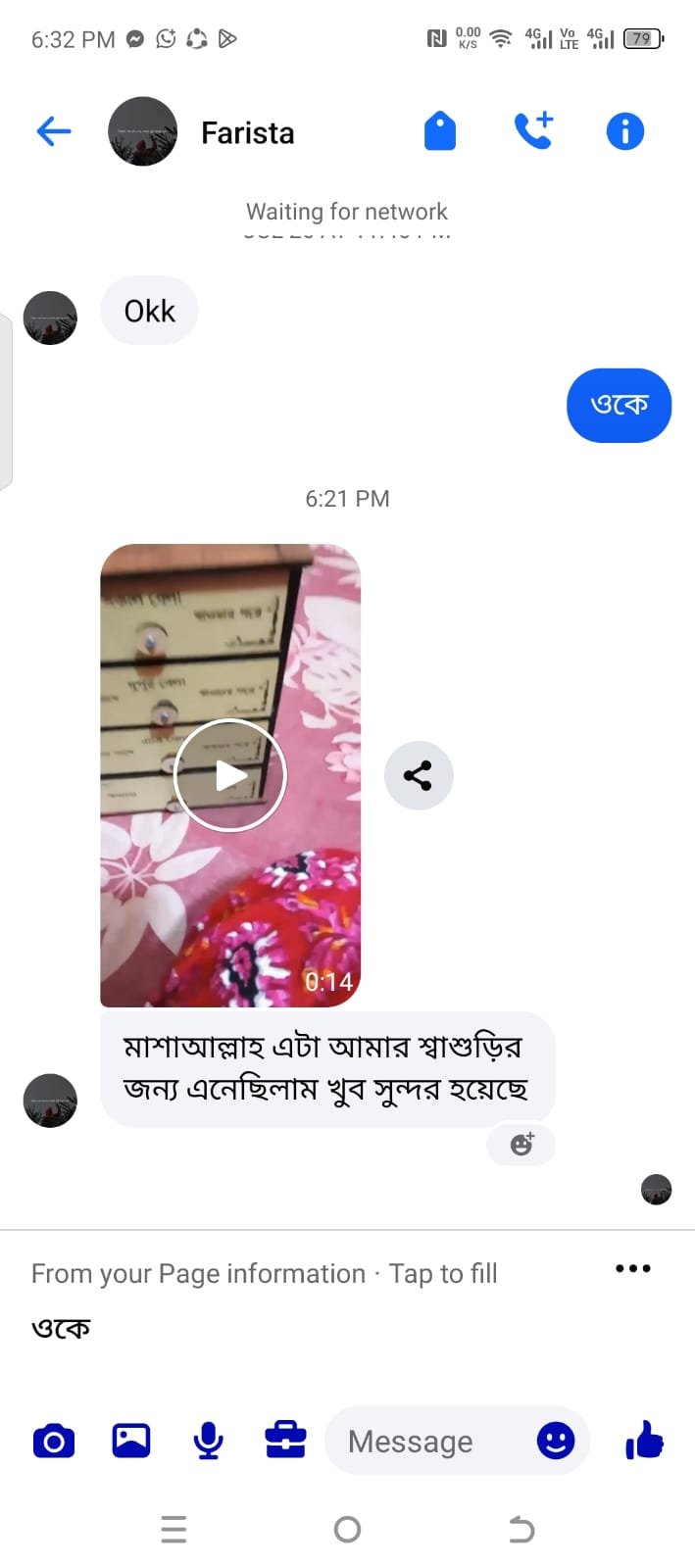Focus the Message text field

coord(422,1442)
